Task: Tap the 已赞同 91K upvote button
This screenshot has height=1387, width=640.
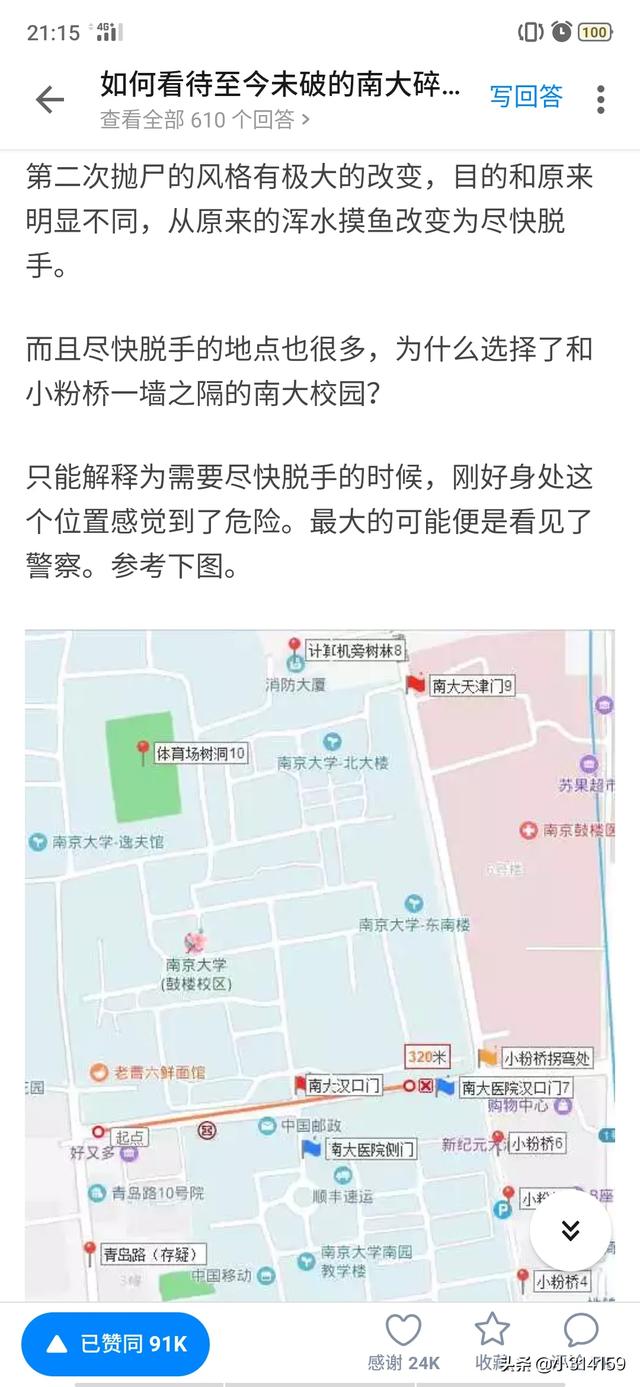Action: click(x=115, y=1345)
